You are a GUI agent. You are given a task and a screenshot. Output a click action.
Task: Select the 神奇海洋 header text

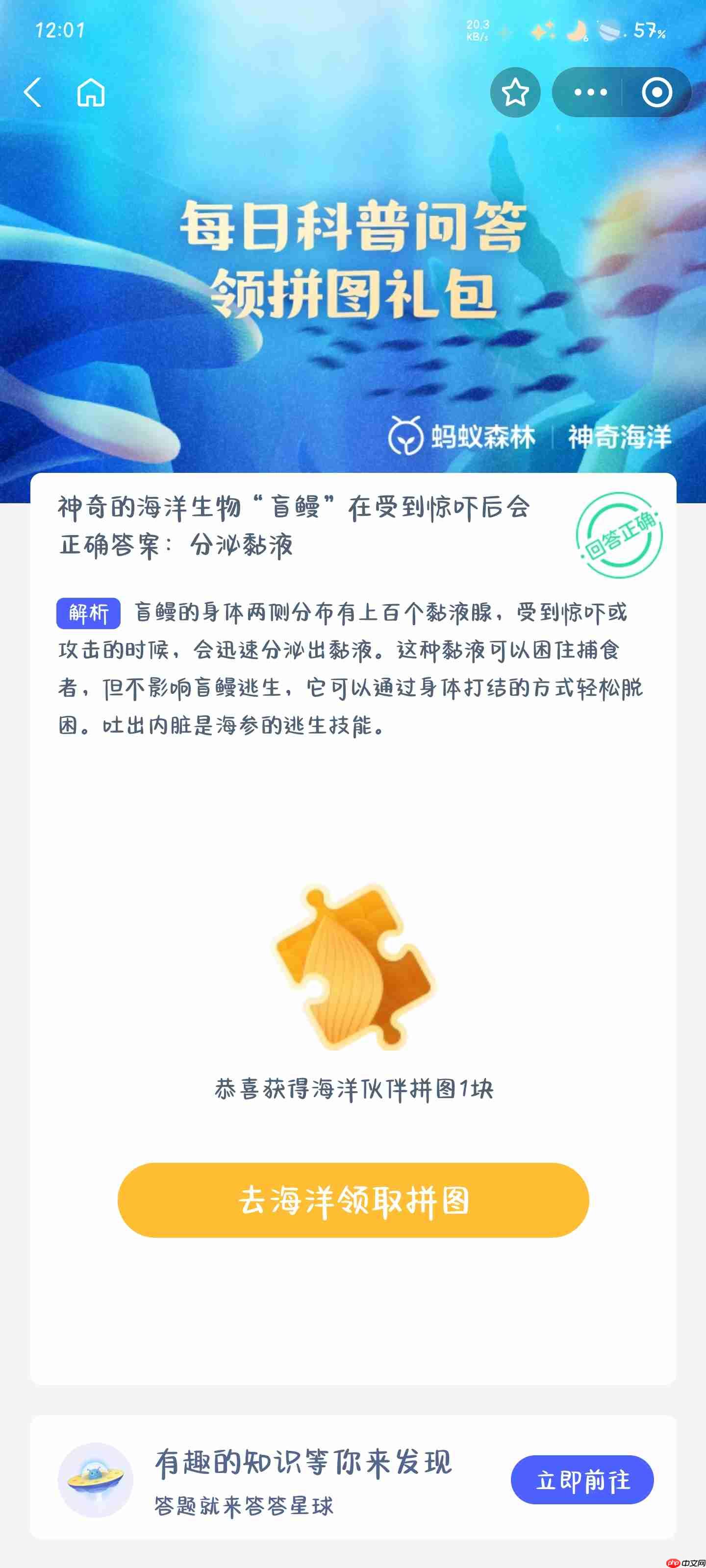pyautogui.click(x=621, y=436)
